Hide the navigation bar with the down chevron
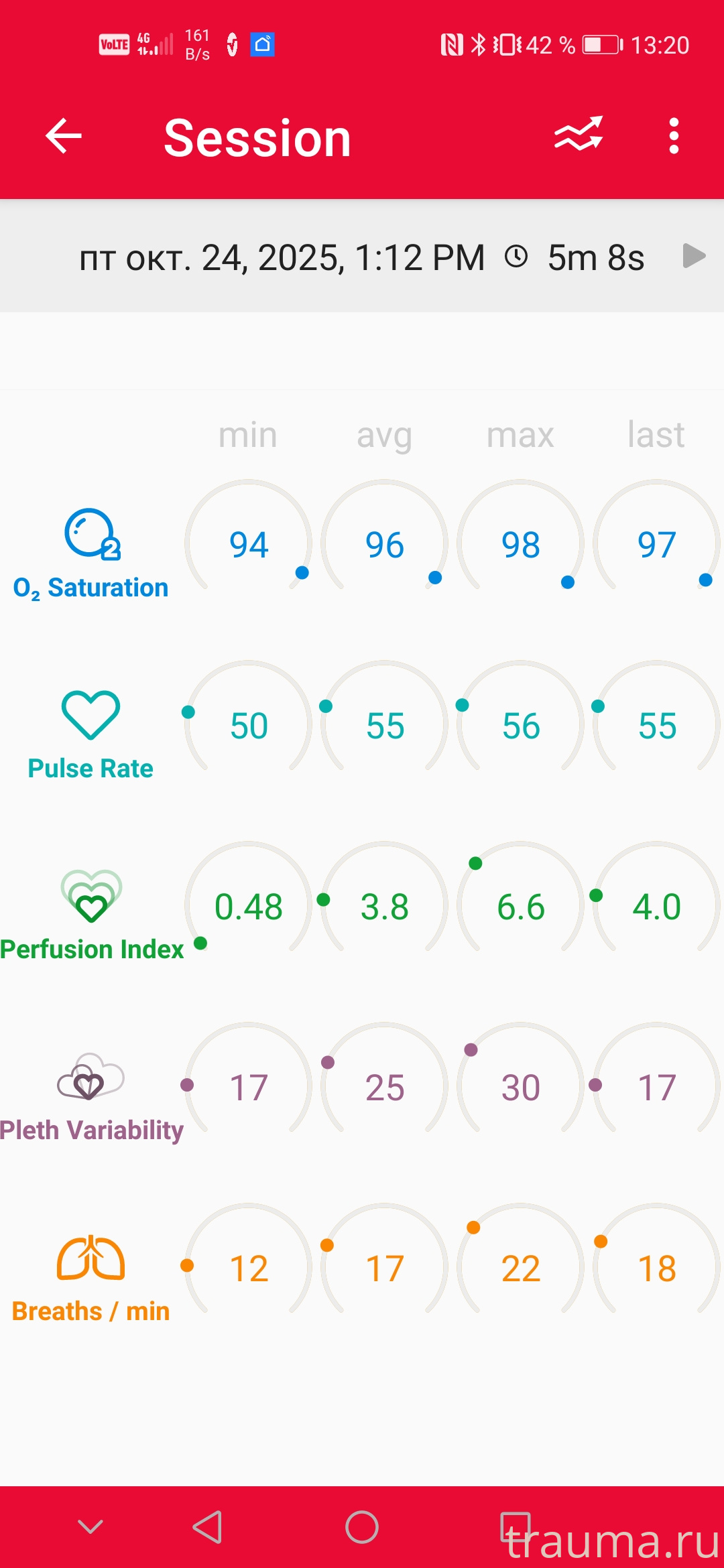This screenshot has width=724, height=1568. 90,1527
